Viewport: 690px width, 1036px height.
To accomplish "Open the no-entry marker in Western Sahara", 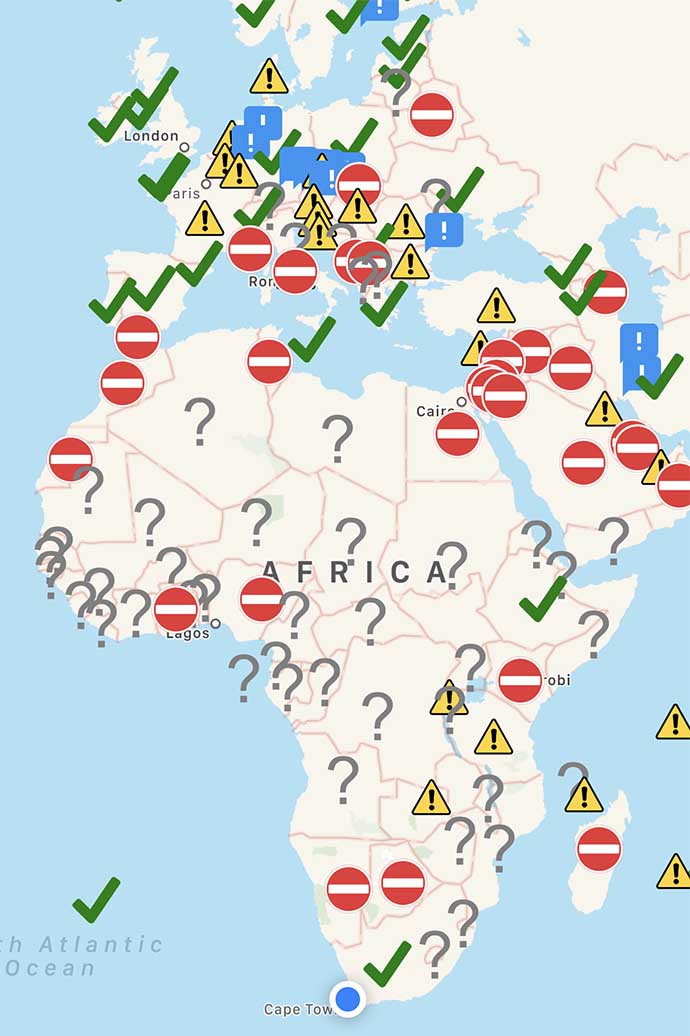I will (71, 459).
